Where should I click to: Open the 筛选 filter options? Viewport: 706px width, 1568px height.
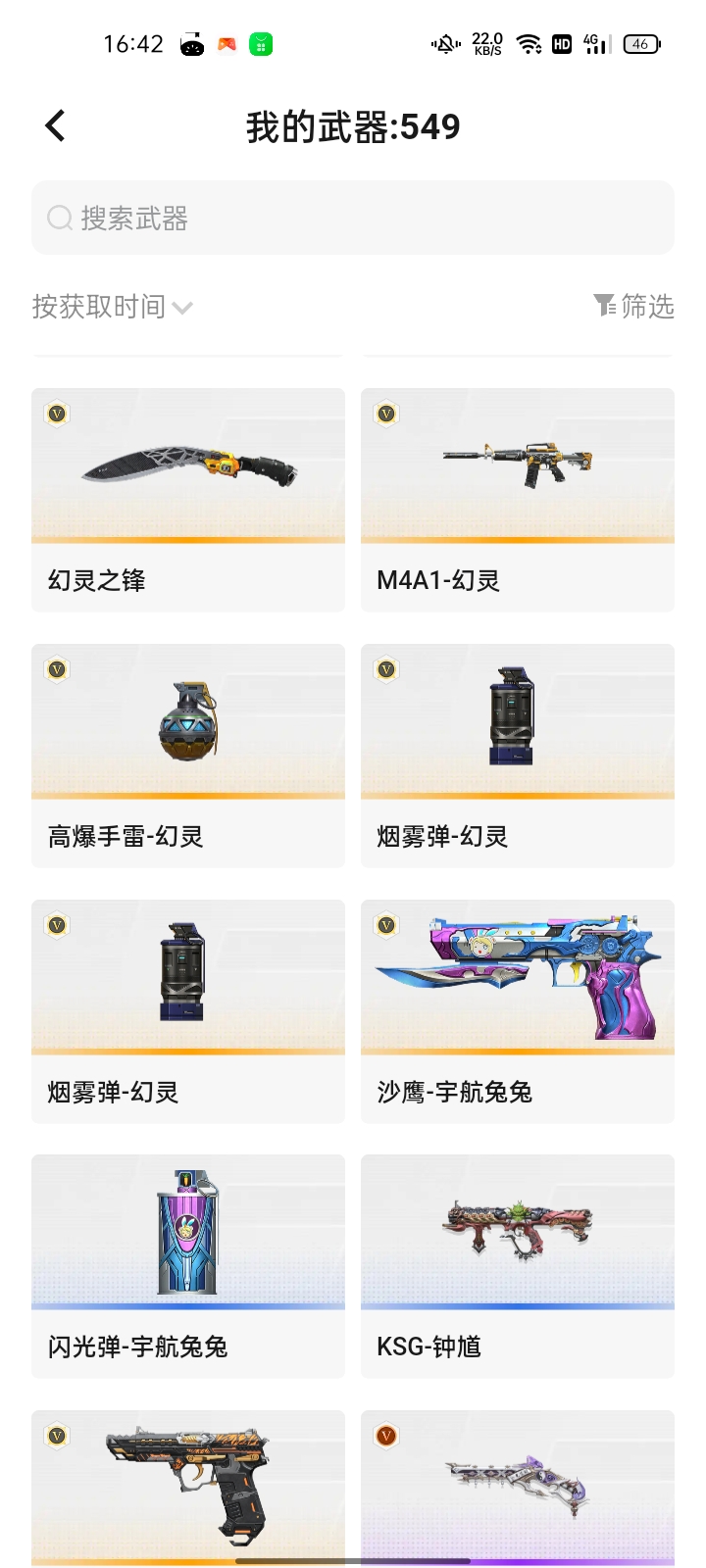click(633, 307)
